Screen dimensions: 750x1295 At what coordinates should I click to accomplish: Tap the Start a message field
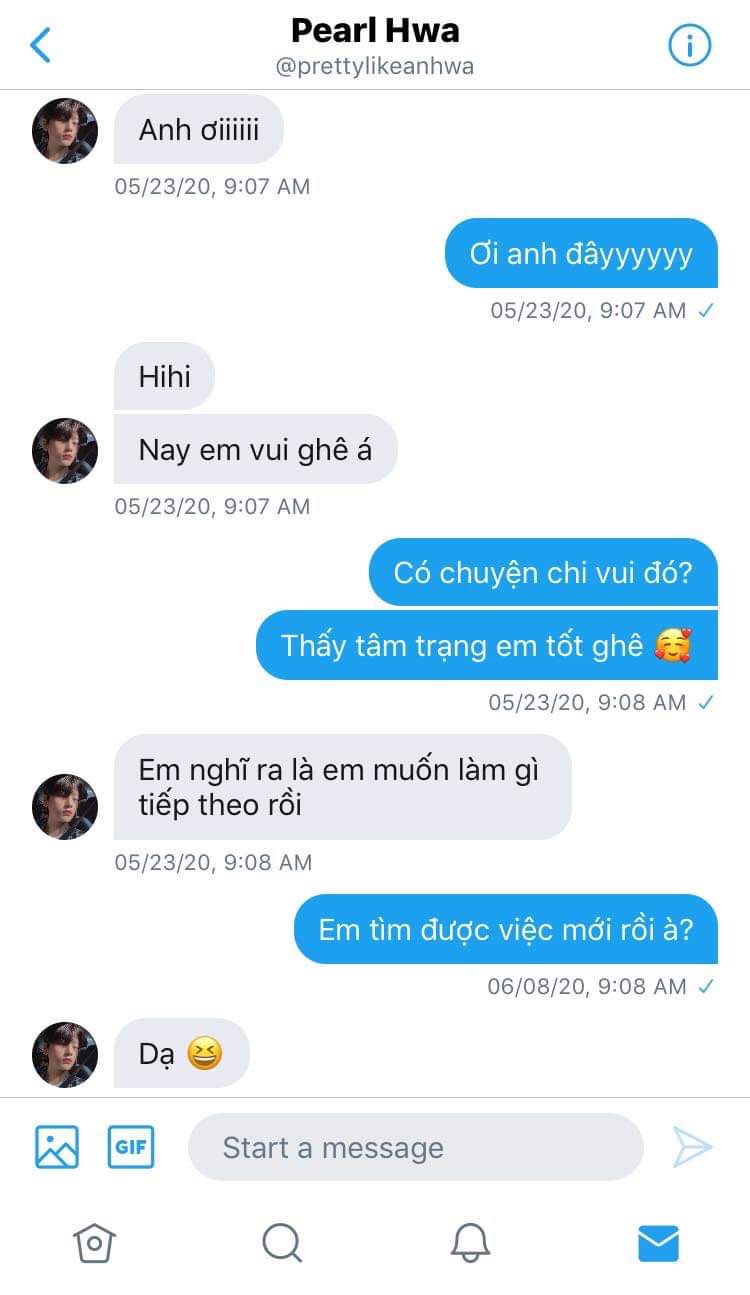click(415, 1147)
